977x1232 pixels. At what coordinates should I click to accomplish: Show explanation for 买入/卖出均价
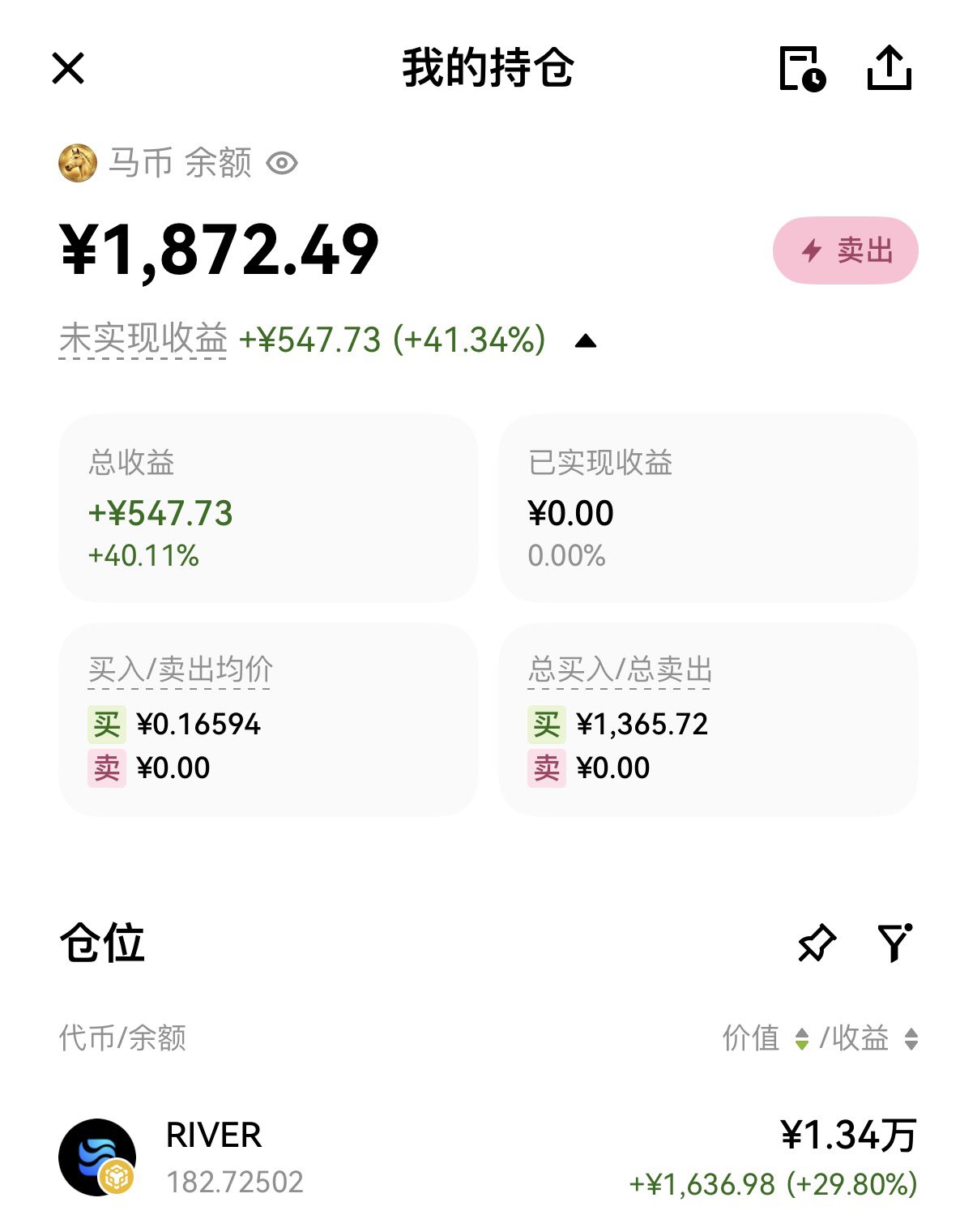180,670
